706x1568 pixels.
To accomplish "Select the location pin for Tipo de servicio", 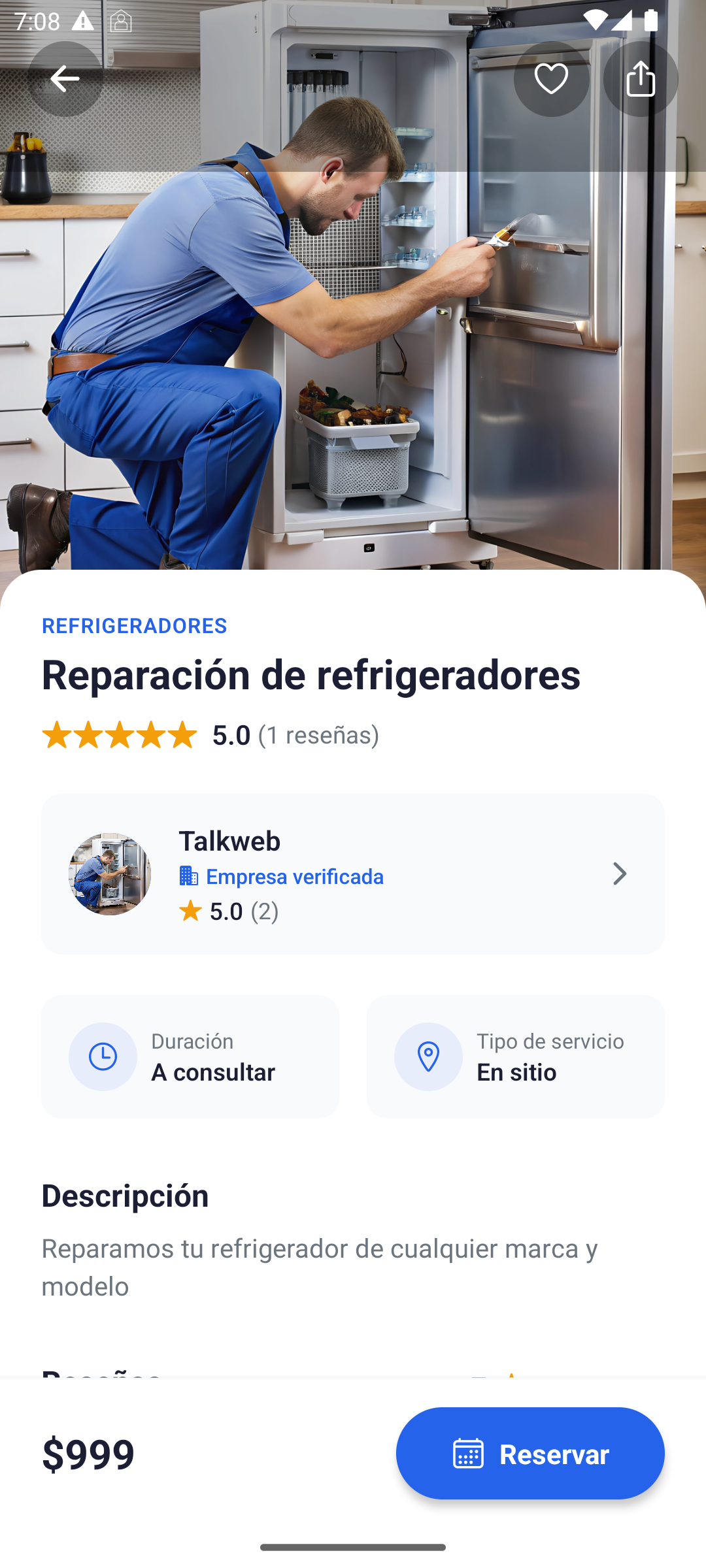I will click(428, 1056).
